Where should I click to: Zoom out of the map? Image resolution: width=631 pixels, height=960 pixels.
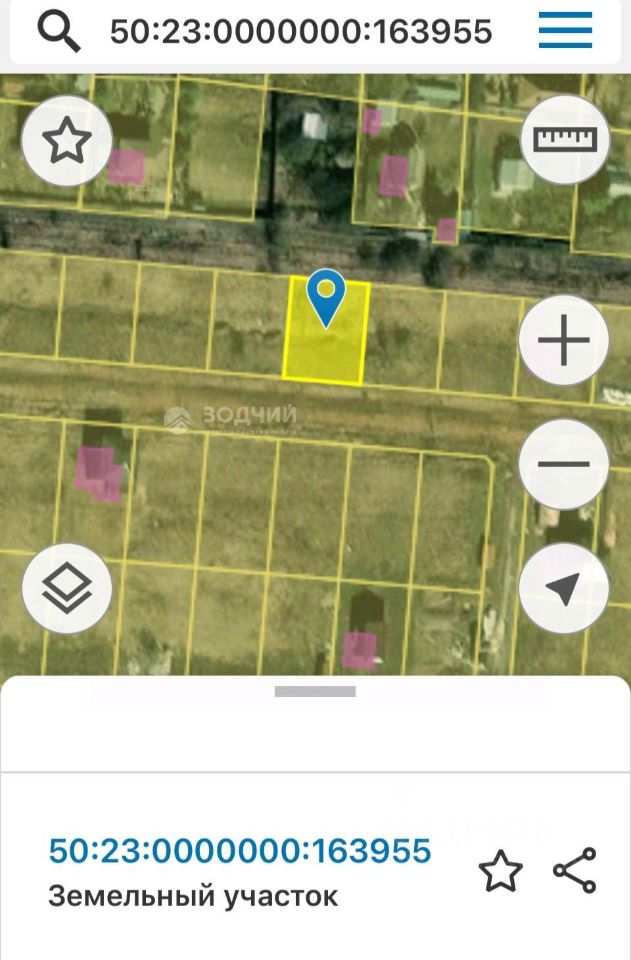pos(564,464)
